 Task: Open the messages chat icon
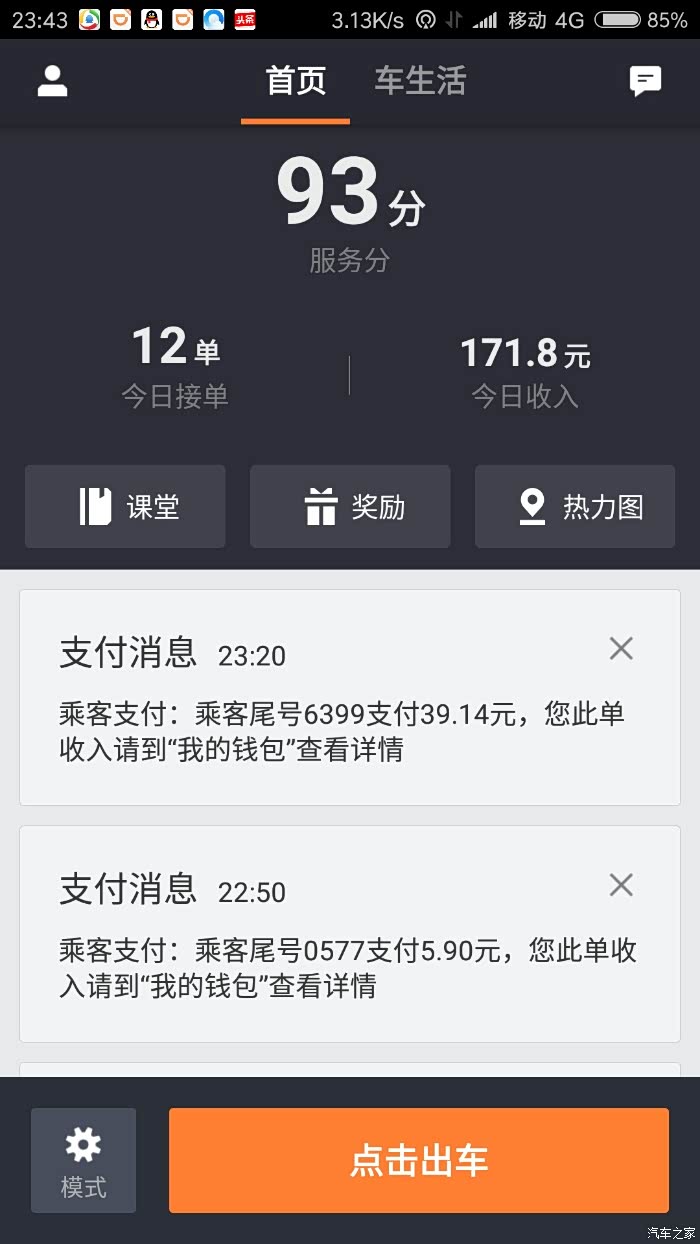coord(645,81)
